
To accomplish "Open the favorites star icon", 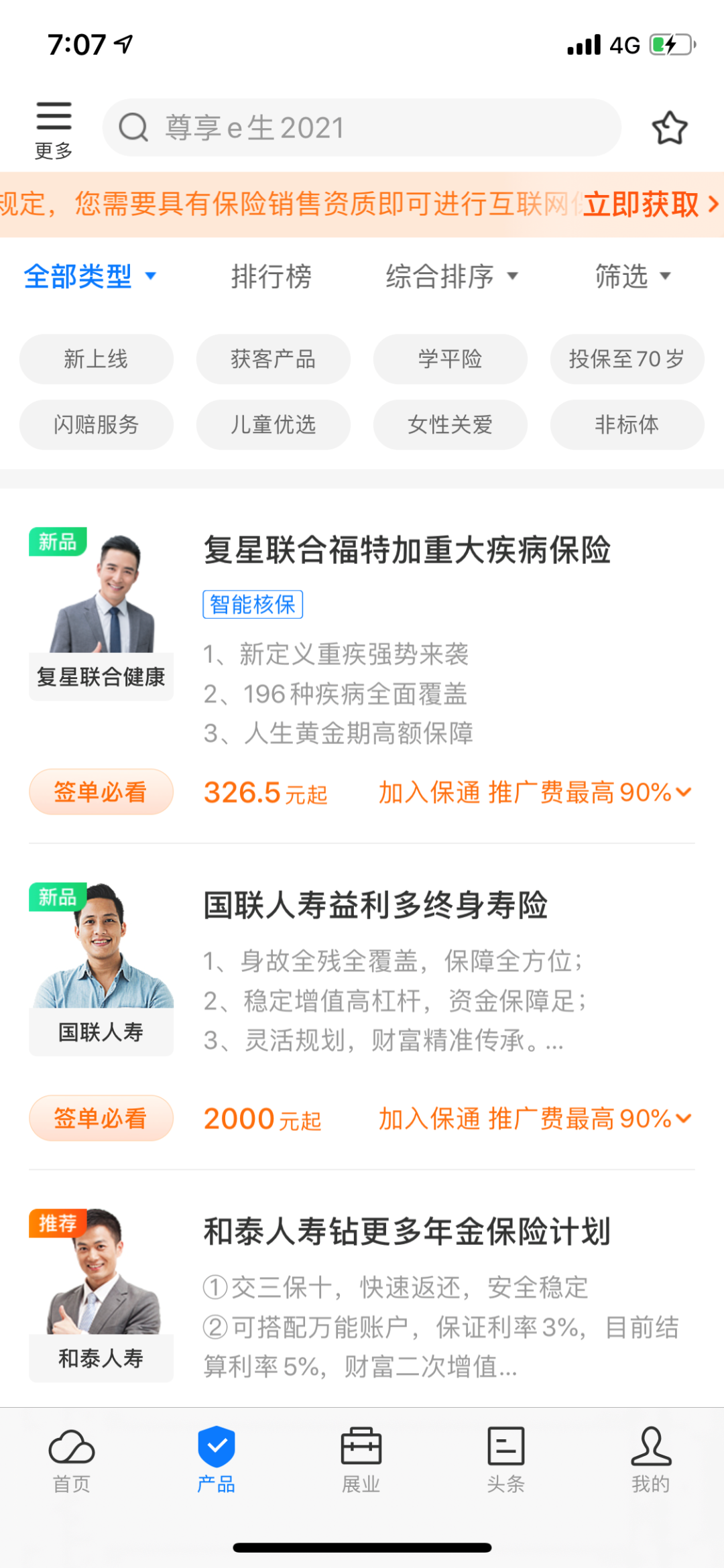I will pyautogui.click(x=670, y=127).
